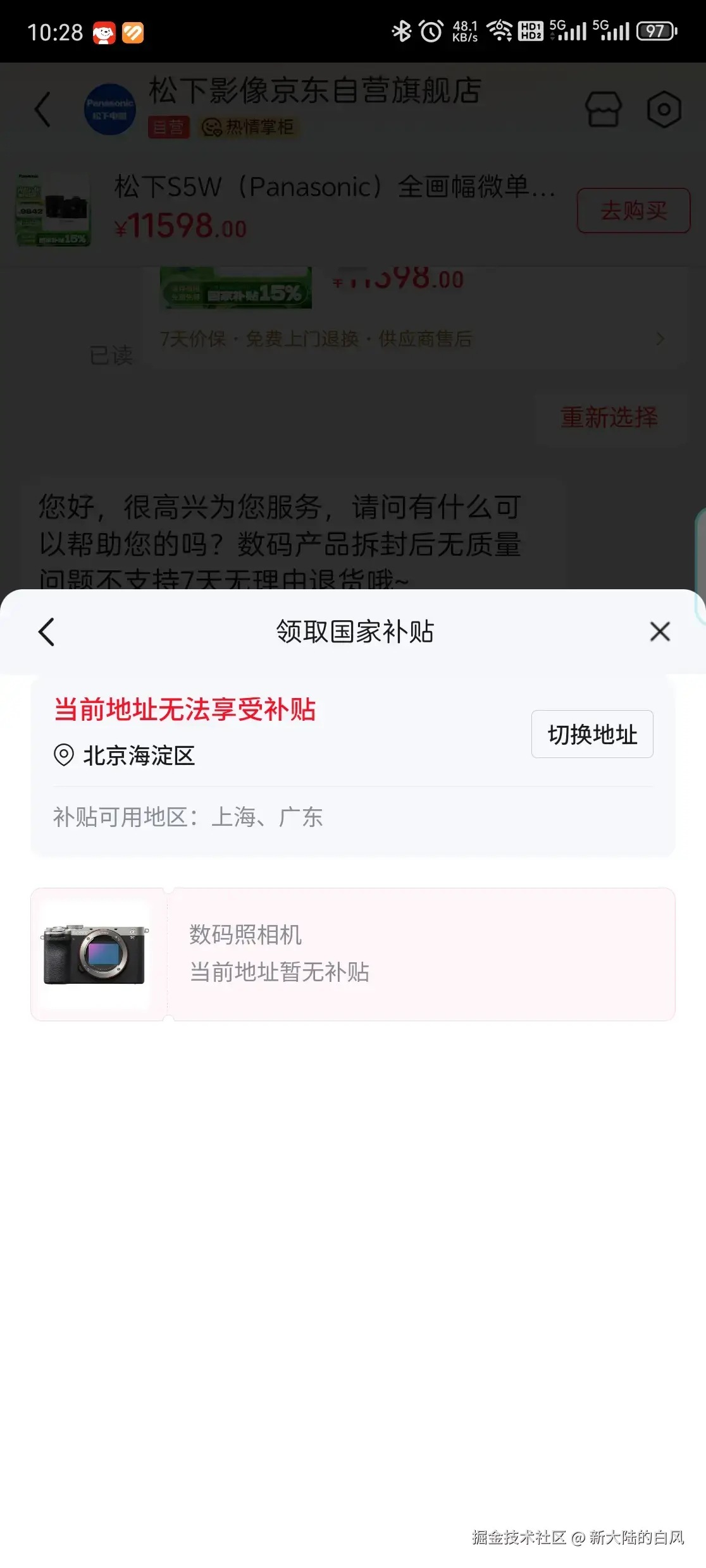Tap the location pin beside 北京海淀区

click(x=63, y=756)
